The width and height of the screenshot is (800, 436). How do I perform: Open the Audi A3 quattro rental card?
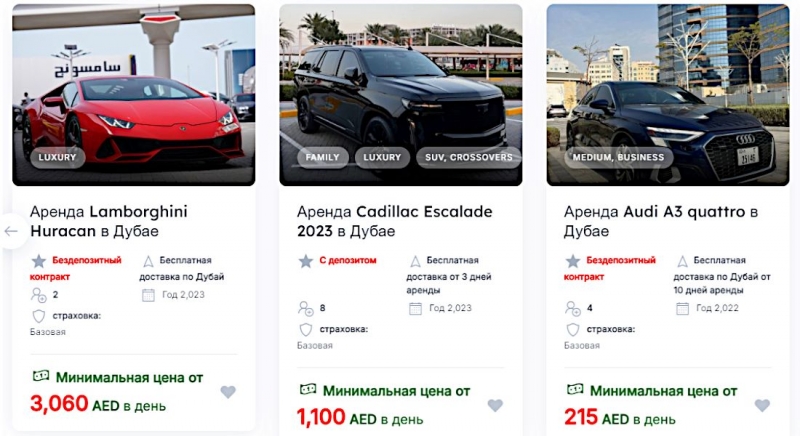click(660, 221)
